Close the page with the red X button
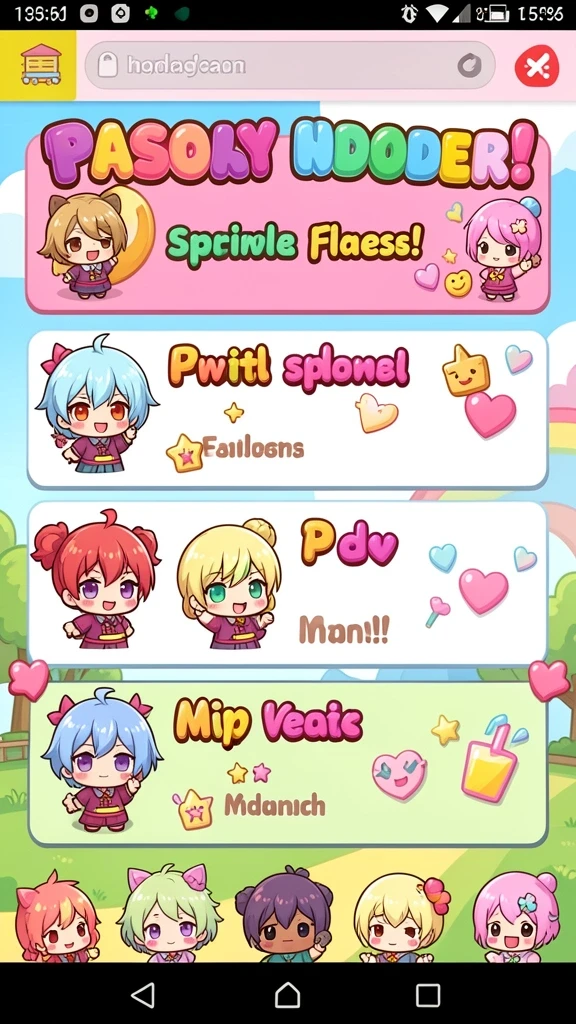This screenshot has height=1024, width=576. (x=537, y=66)
